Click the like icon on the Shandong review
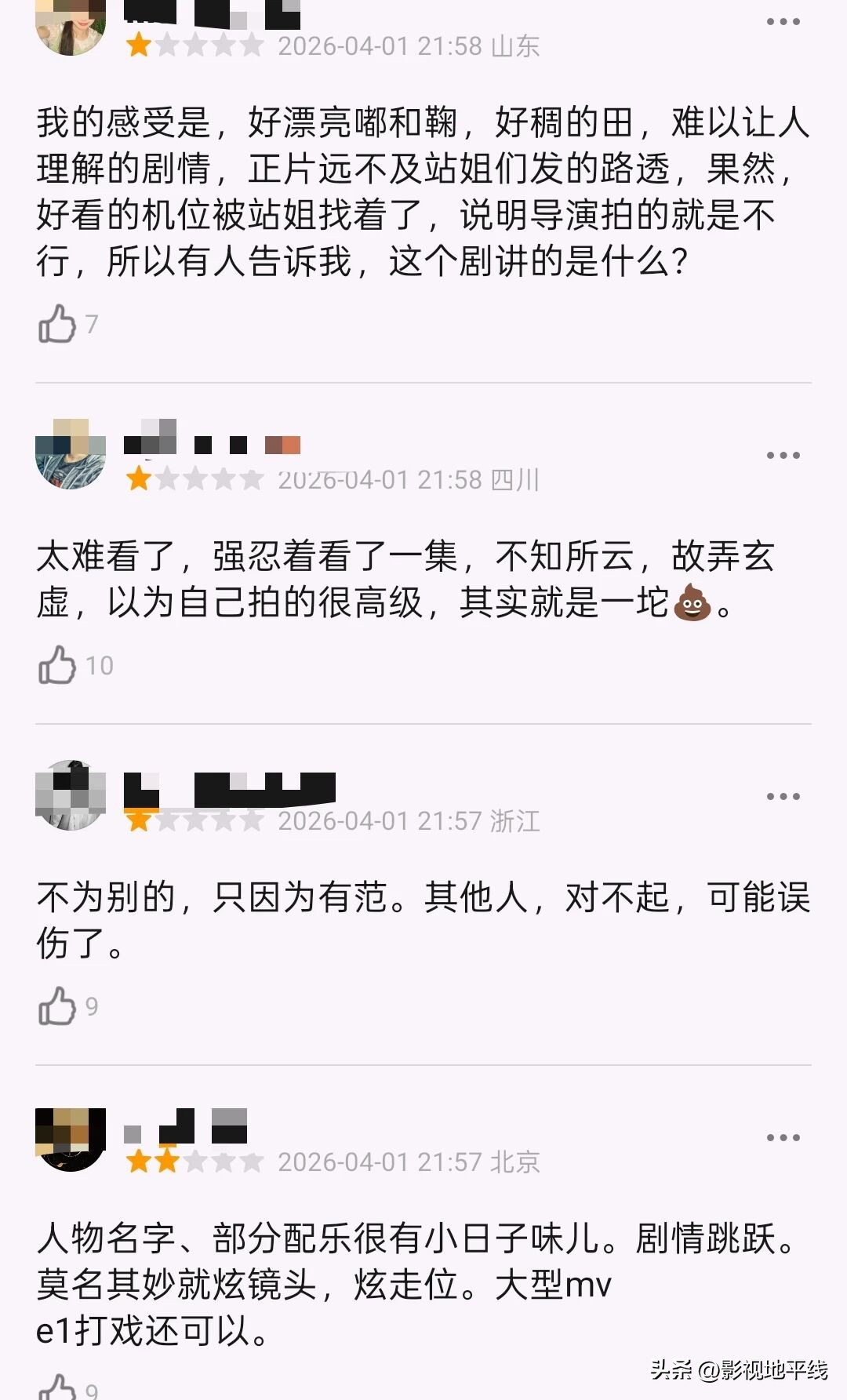847x1400 pixels. click(55, 324)
